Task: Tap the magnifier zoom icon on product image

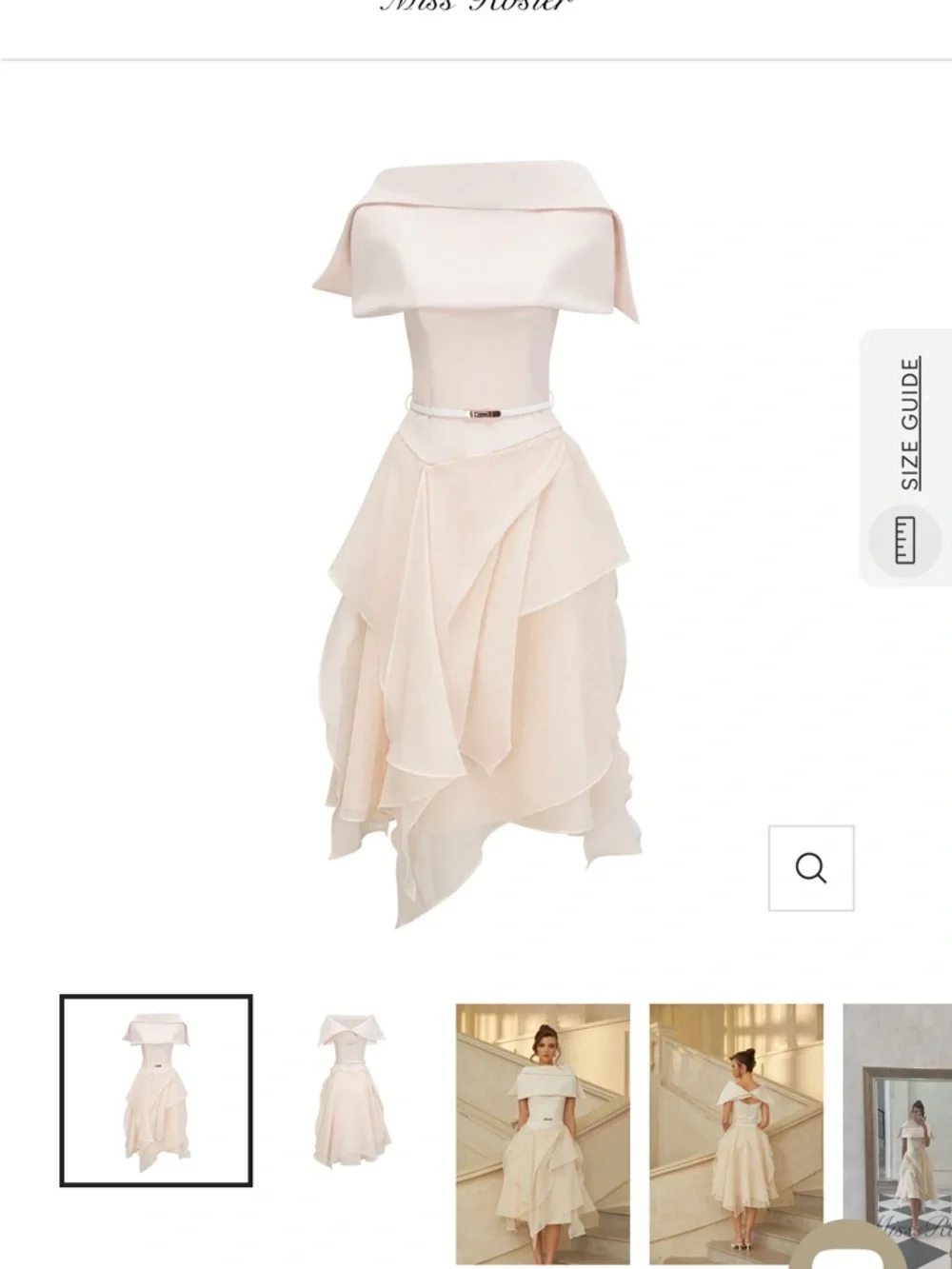Action: [811, 868]
